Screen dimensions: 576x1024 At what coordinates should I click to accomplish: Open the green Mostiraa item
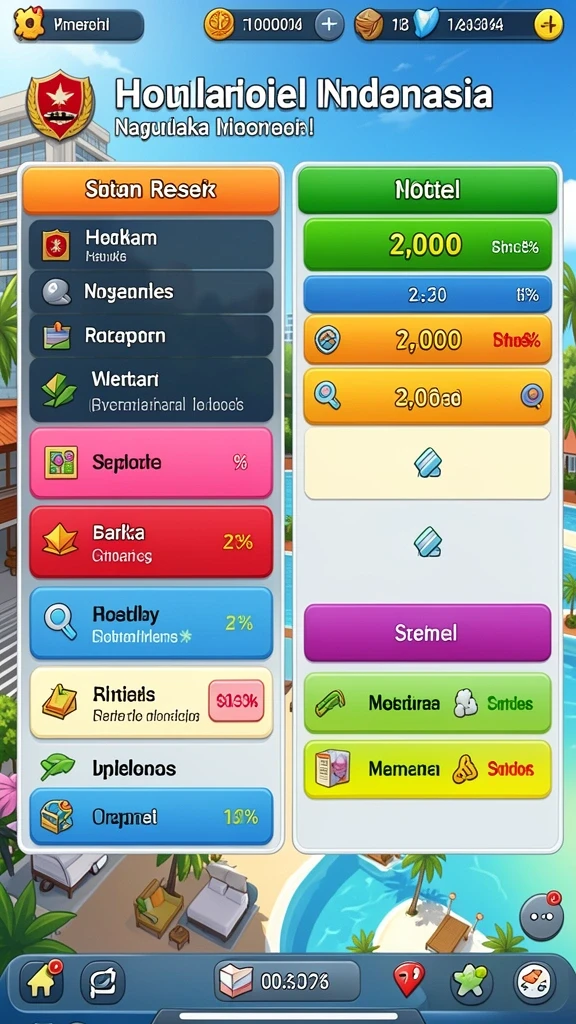(427, 703)
